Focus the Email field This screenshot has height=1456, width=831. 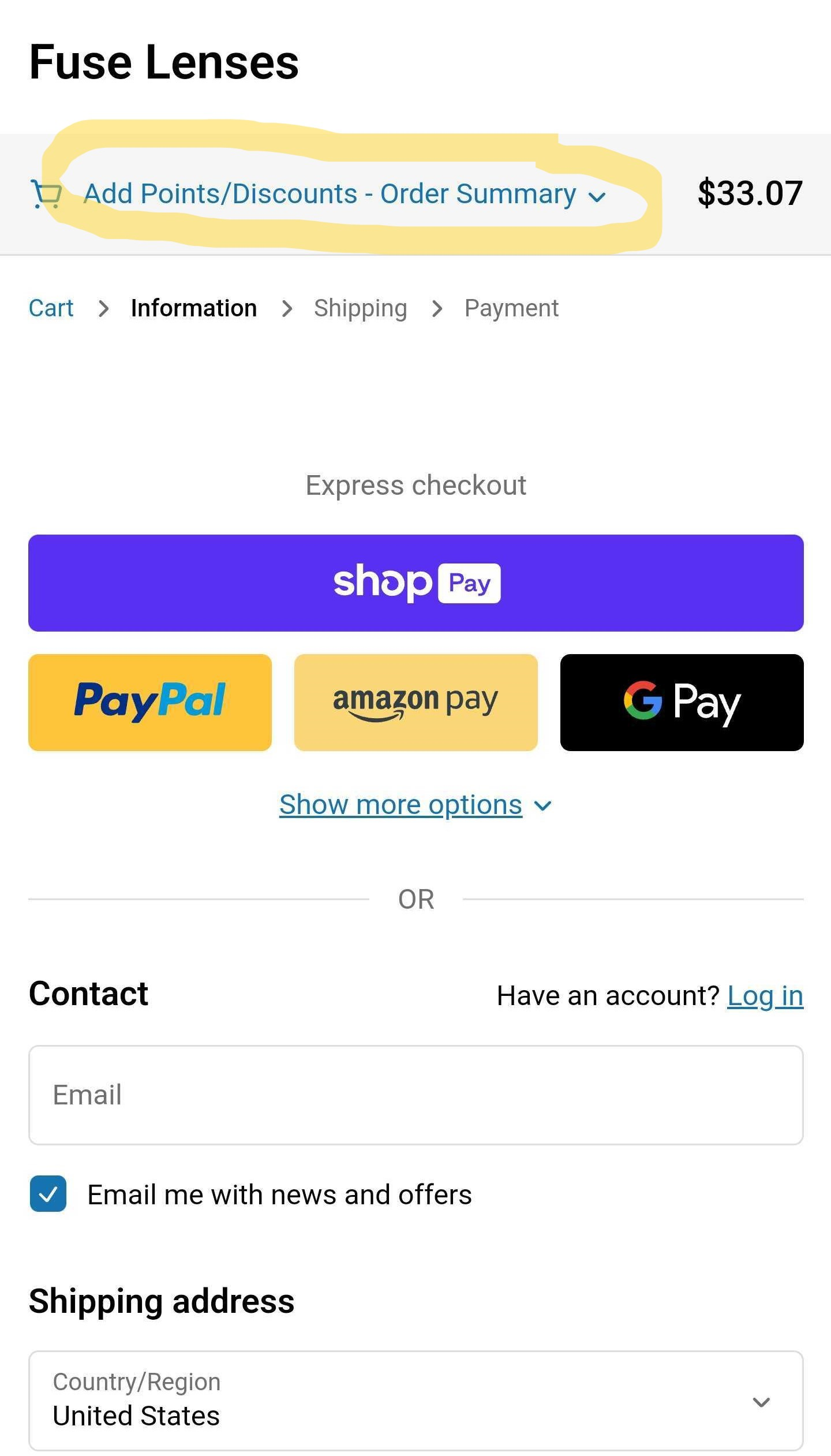pos(415,1095)
